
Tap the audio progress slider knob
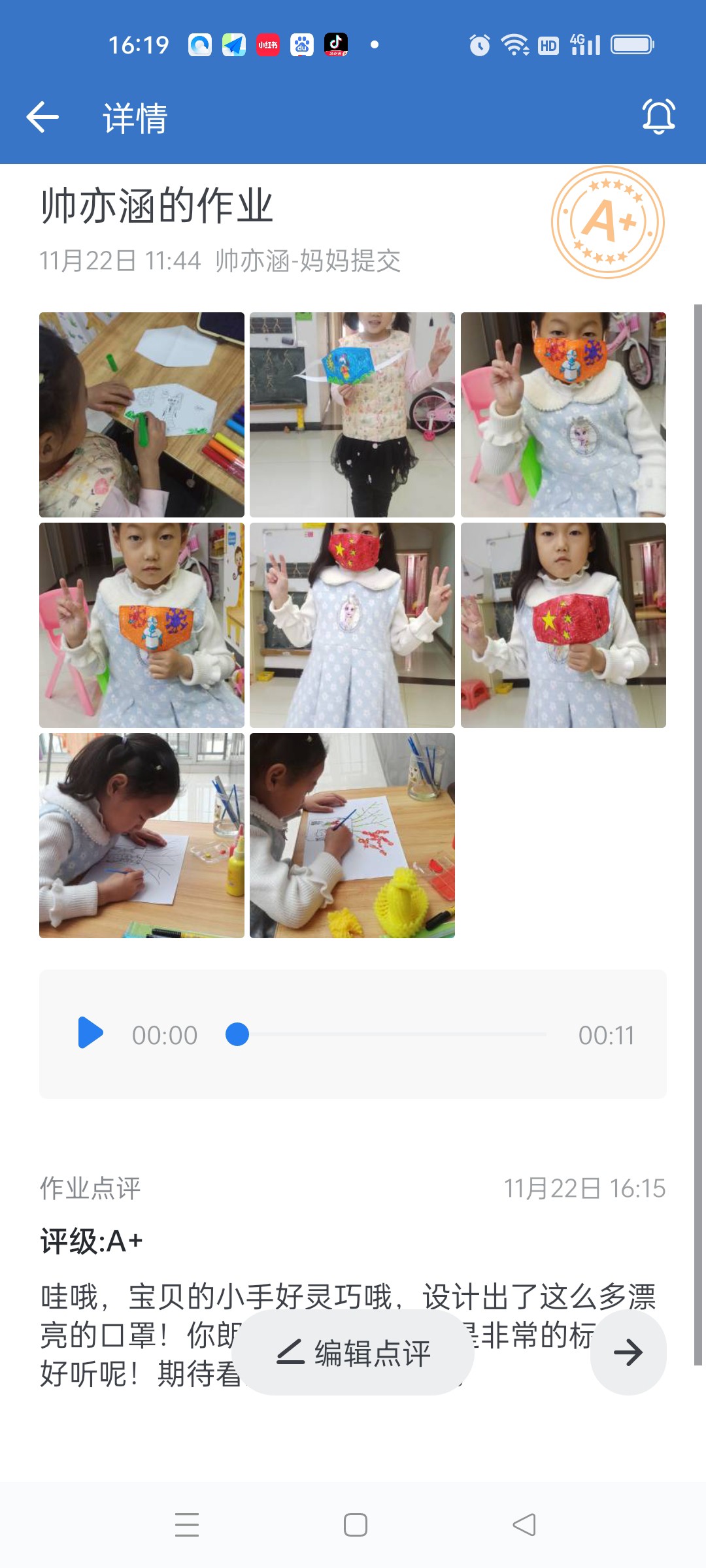point(237,1034)
